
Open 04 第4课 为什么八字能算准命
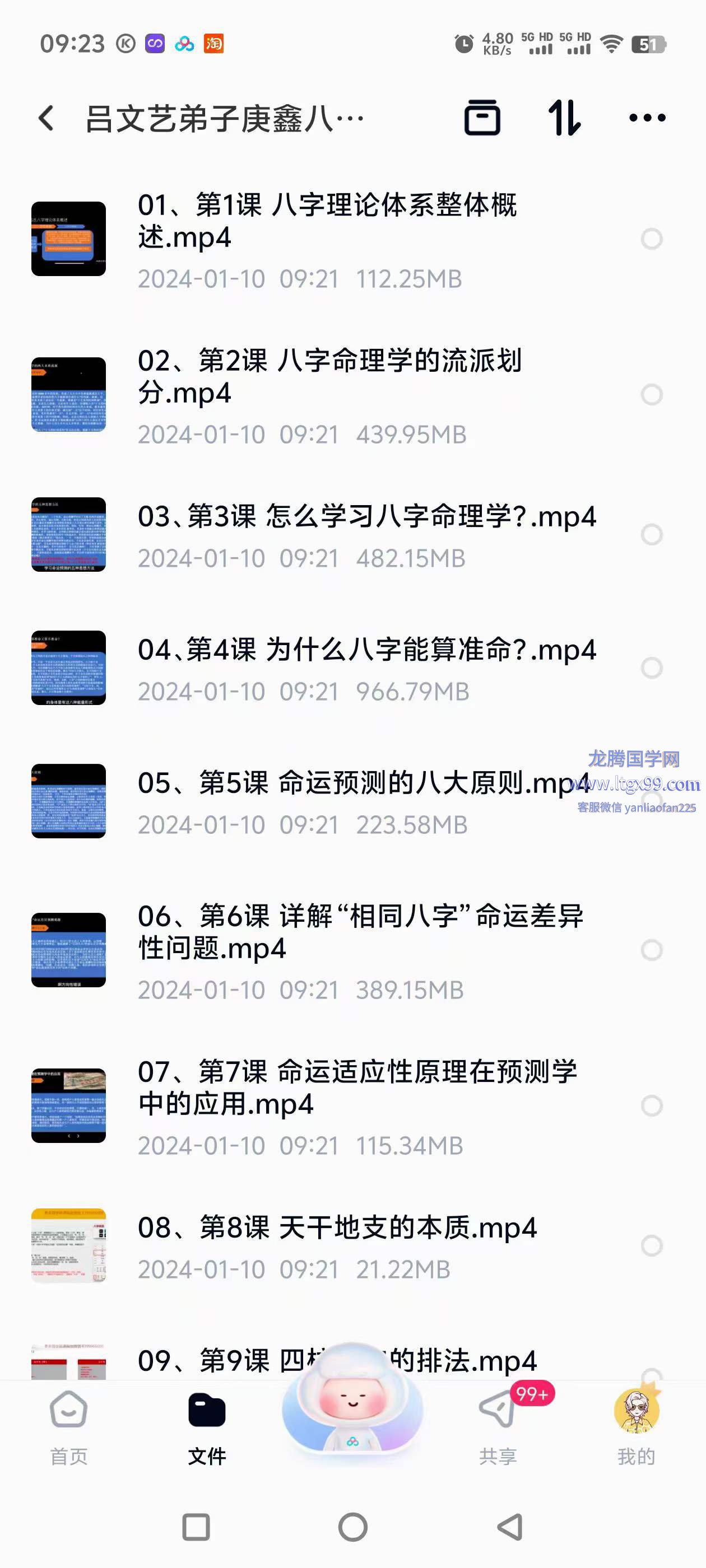(x=365, y=650)
